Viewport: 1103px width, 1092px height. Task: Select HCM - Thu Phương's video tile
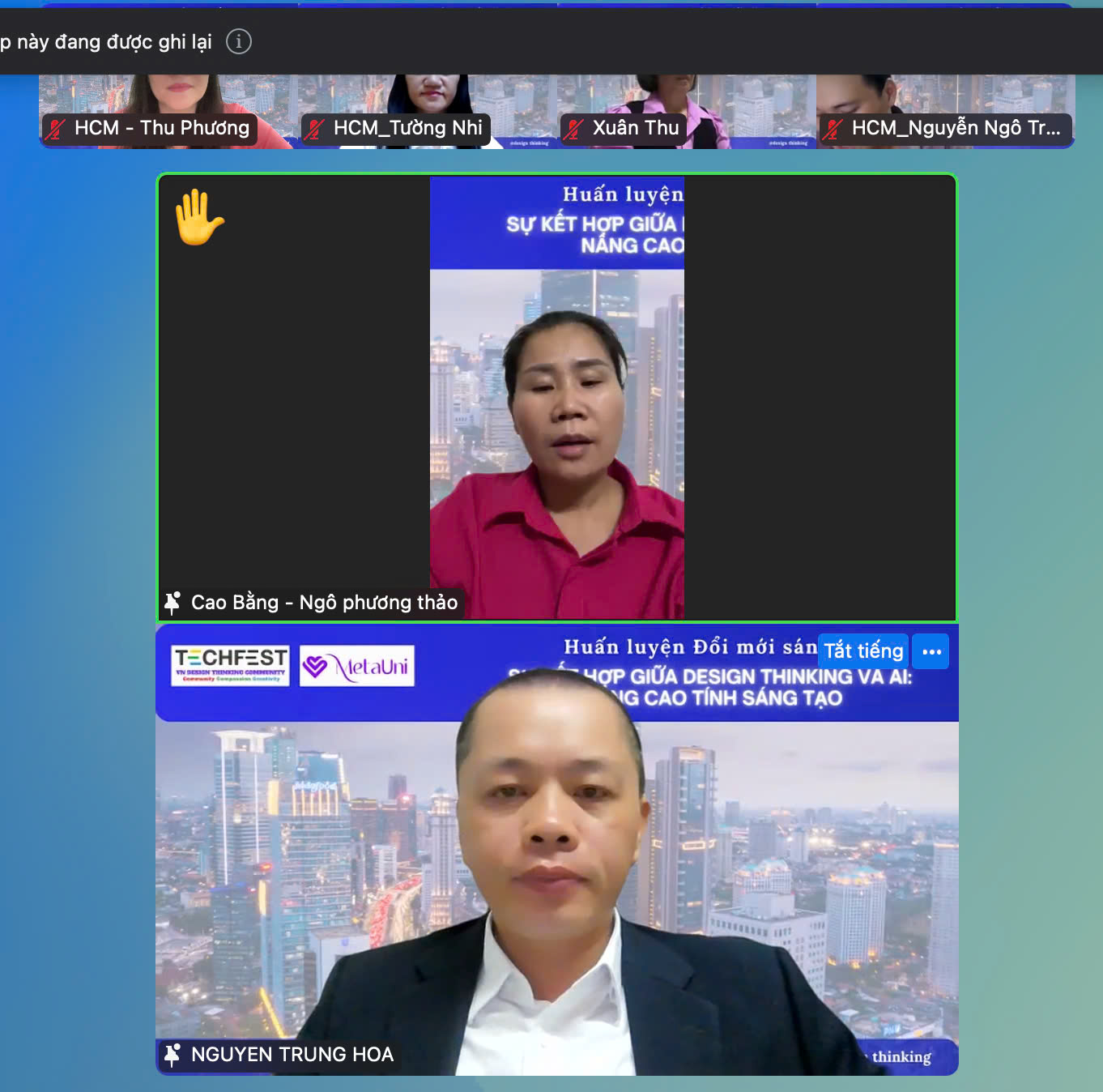click(x=168, y=111)
